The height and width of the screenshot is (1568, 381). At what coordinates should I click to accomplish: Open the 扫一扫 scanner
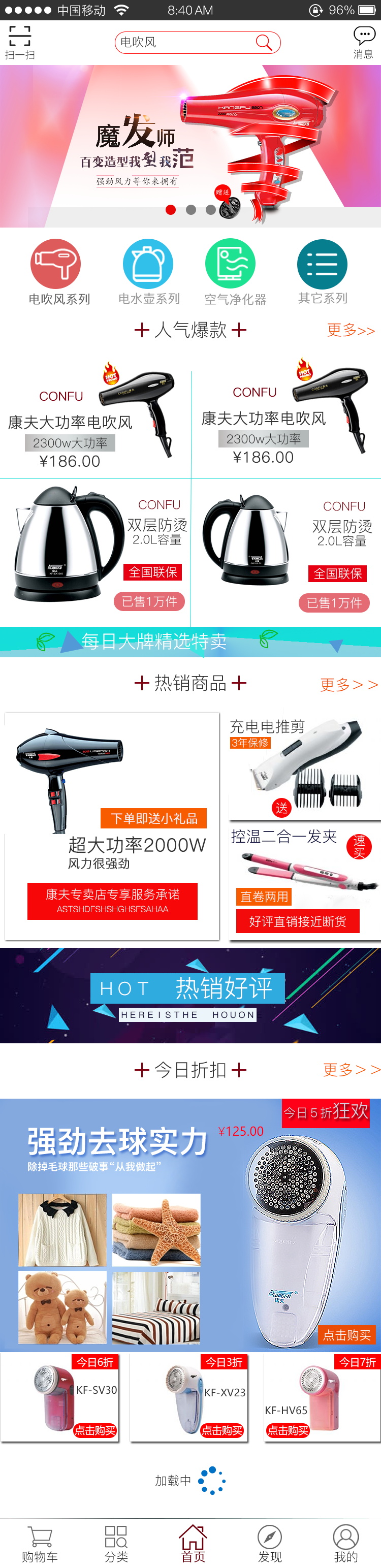coord(19,42)
